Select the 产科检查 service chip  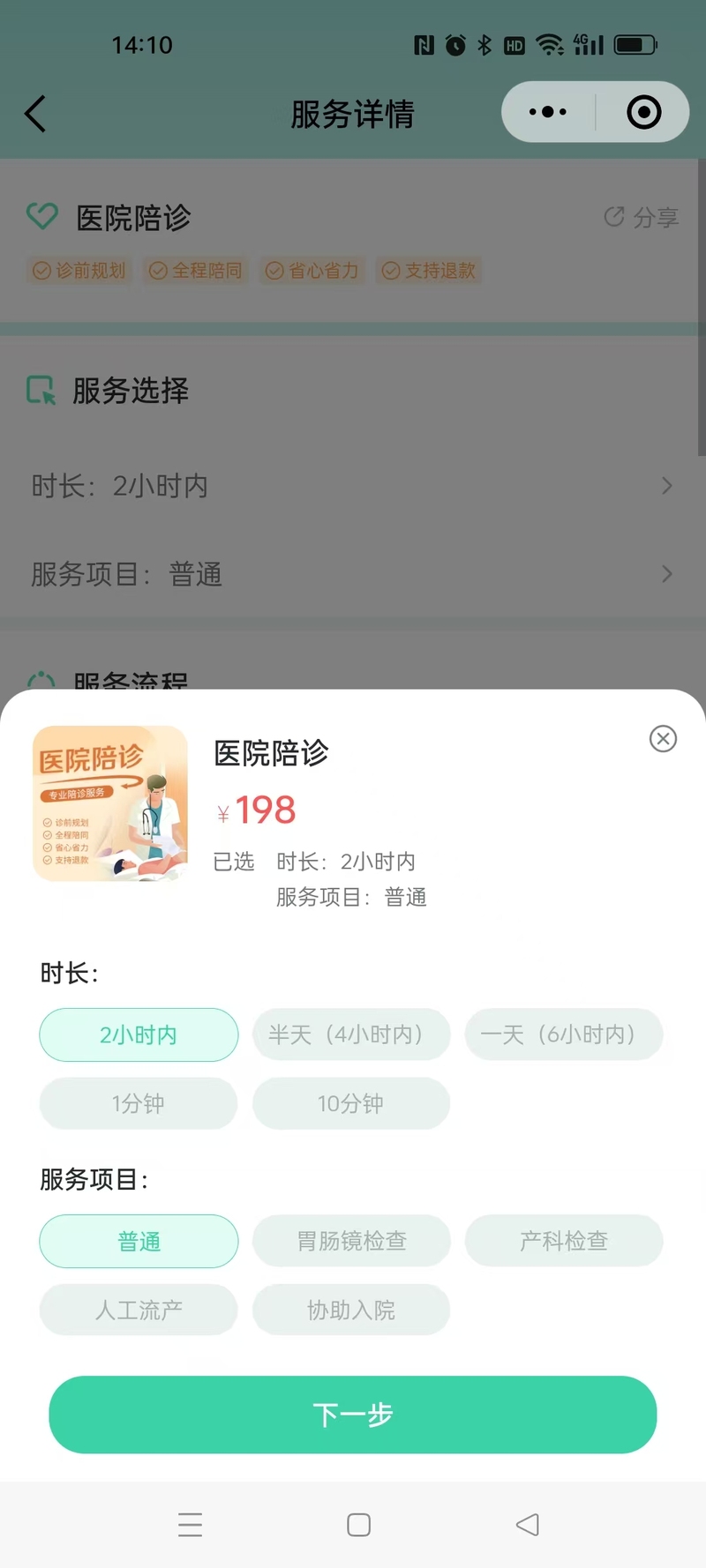564,1241
